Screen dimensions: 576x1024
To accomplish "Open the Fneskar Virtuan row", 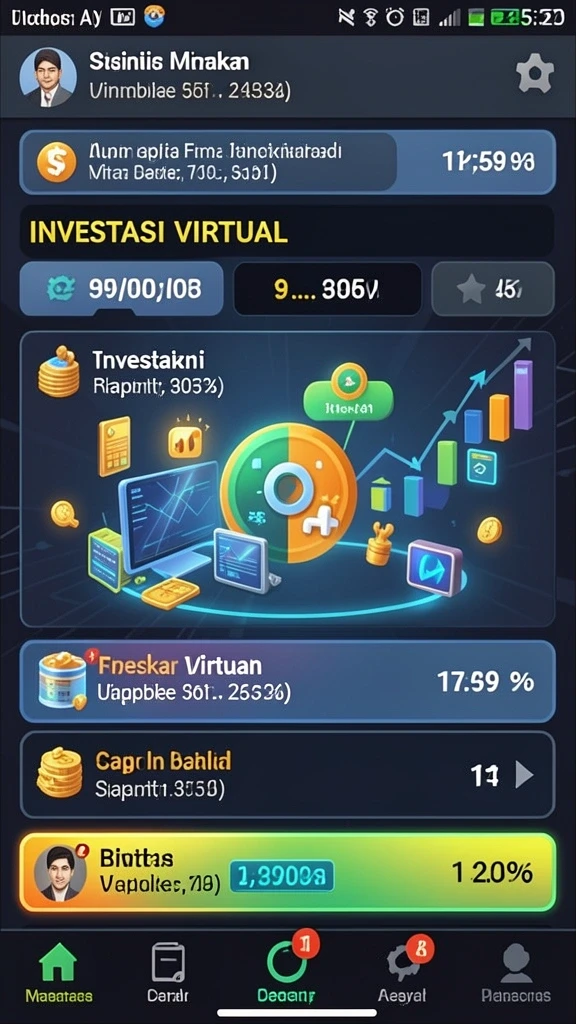I will (287, 680).
